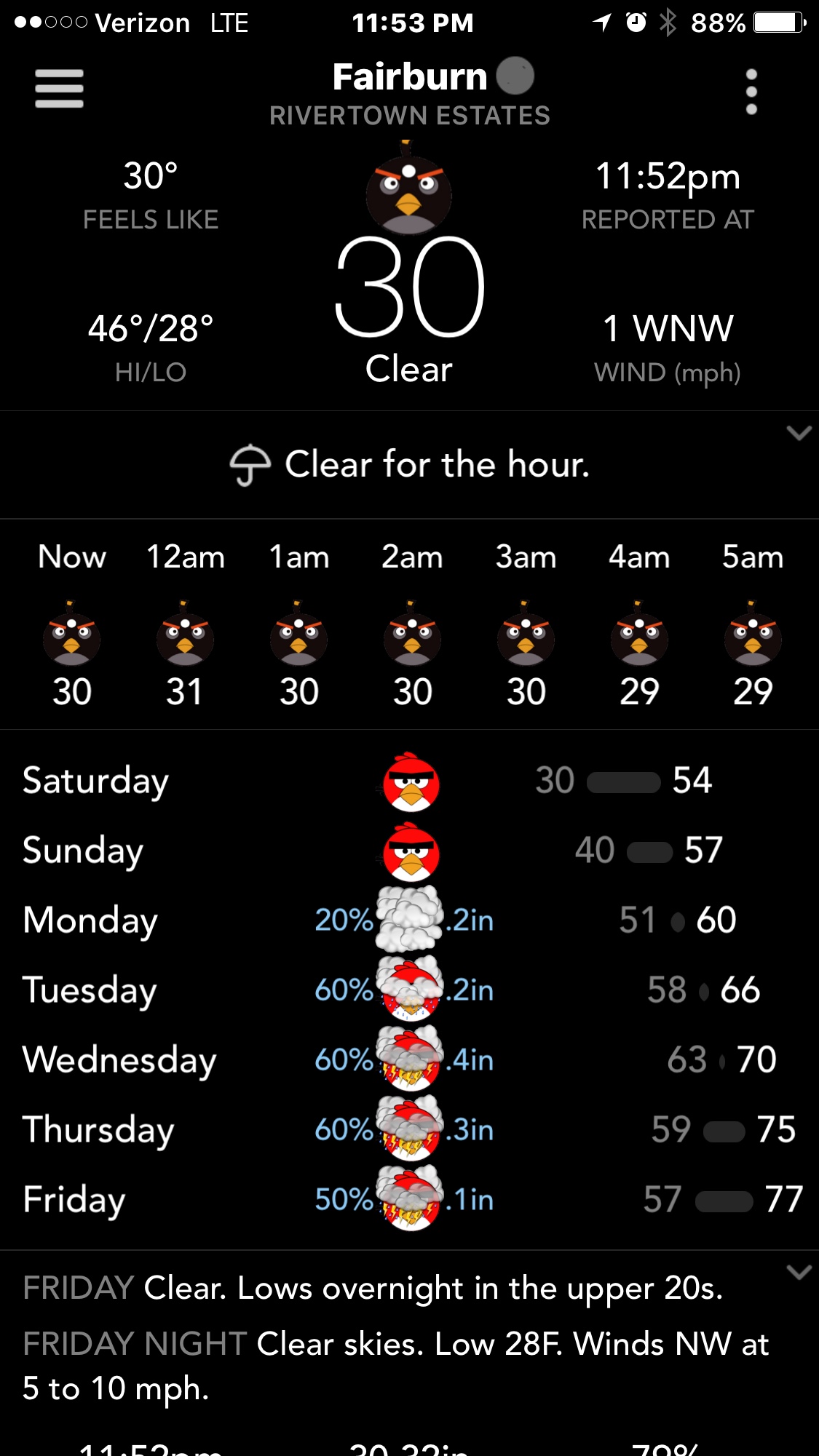Open Sunday's daily forecast
Viewport: 819px width, 1456px height.
click(x=409, y=851)
